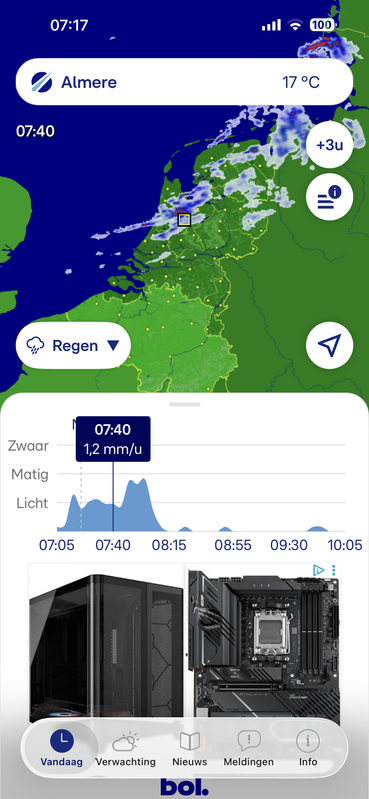Viewport: 369px width, 799px height.
Task: Select the Vandaag tab
Action: (64, 749)
